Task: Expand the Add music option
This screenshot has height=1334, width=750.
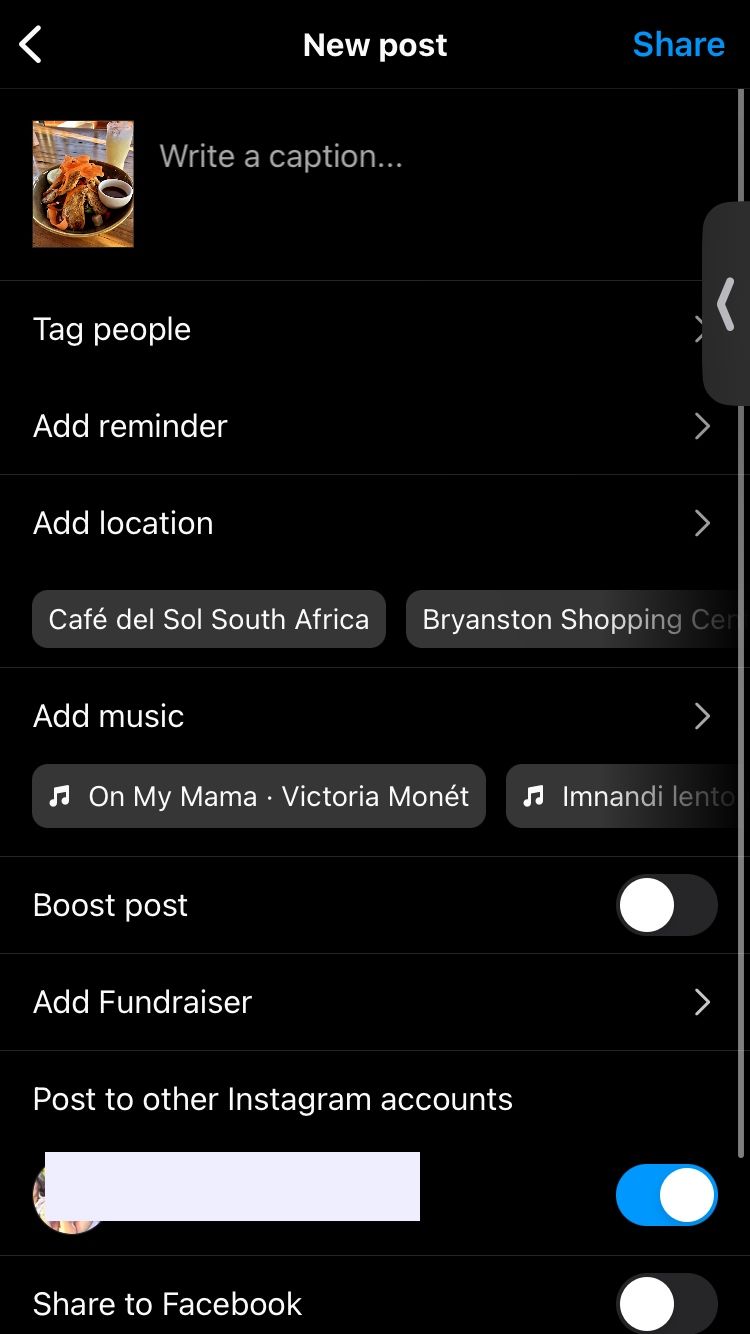Action: pyautogui.click(x=375, y=716)
